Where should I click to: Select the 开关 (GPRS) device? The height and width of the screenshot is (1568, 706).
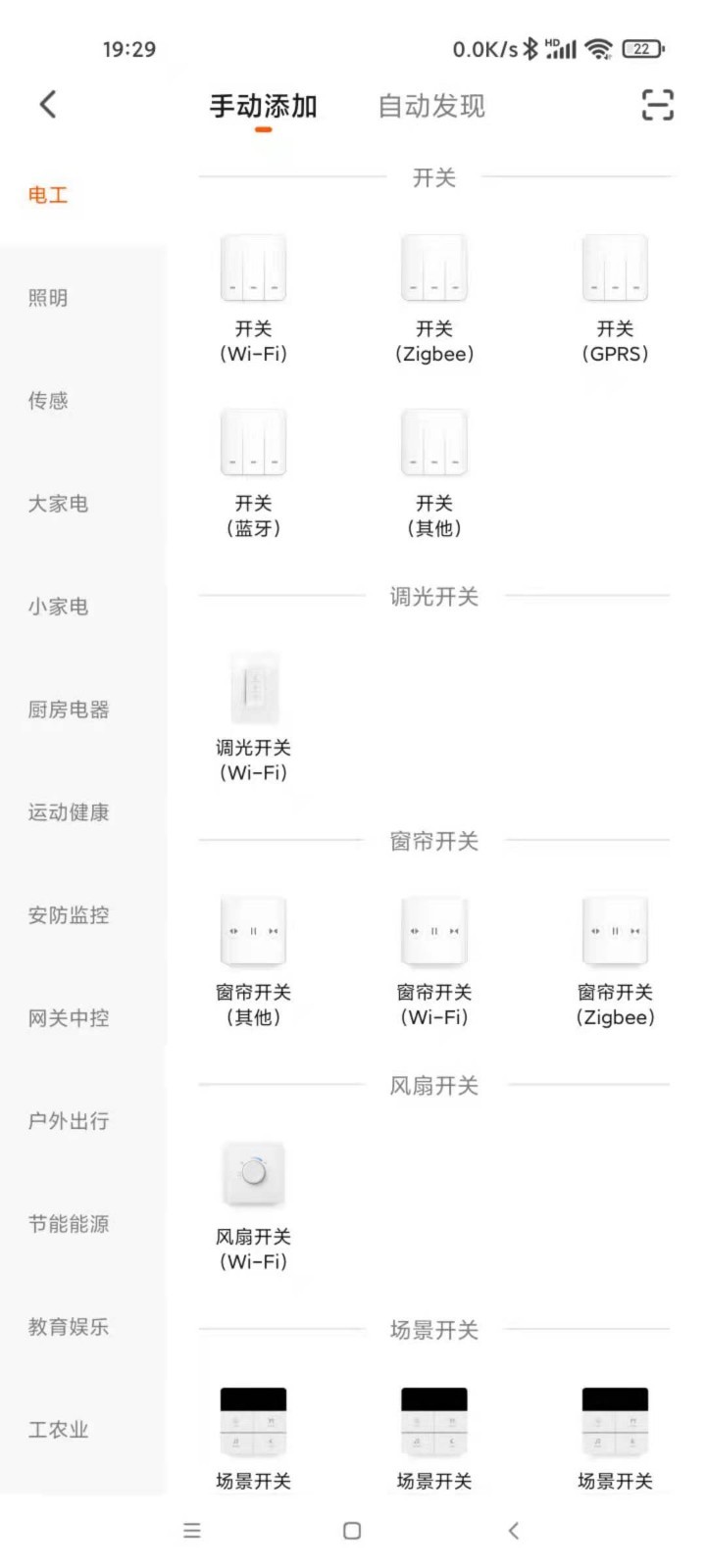(x=615, y=299)
